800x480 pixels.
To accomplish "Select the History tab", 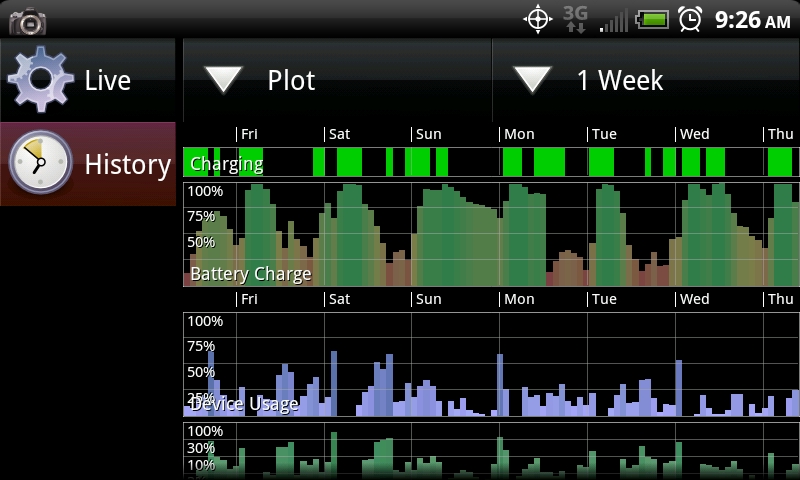I will pyautogui.click(x=88, y=164).
